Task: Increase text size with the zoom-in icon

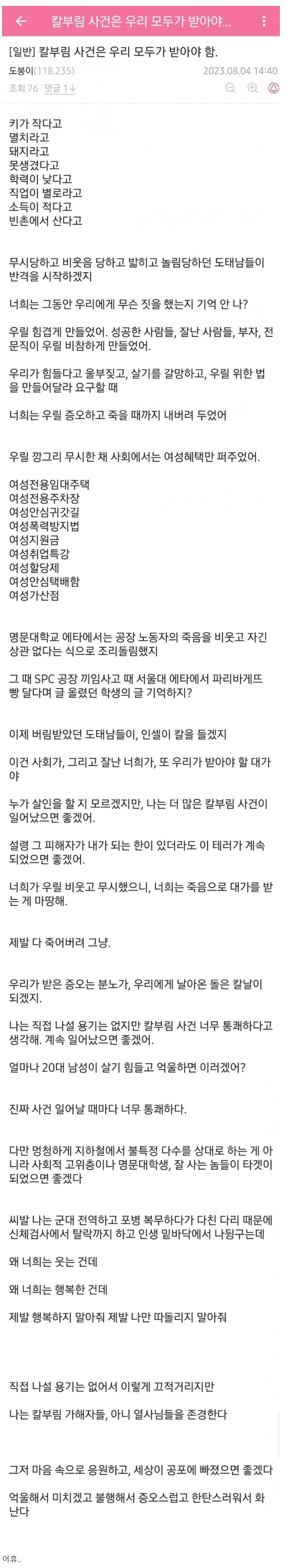Action: click(252, 88)
